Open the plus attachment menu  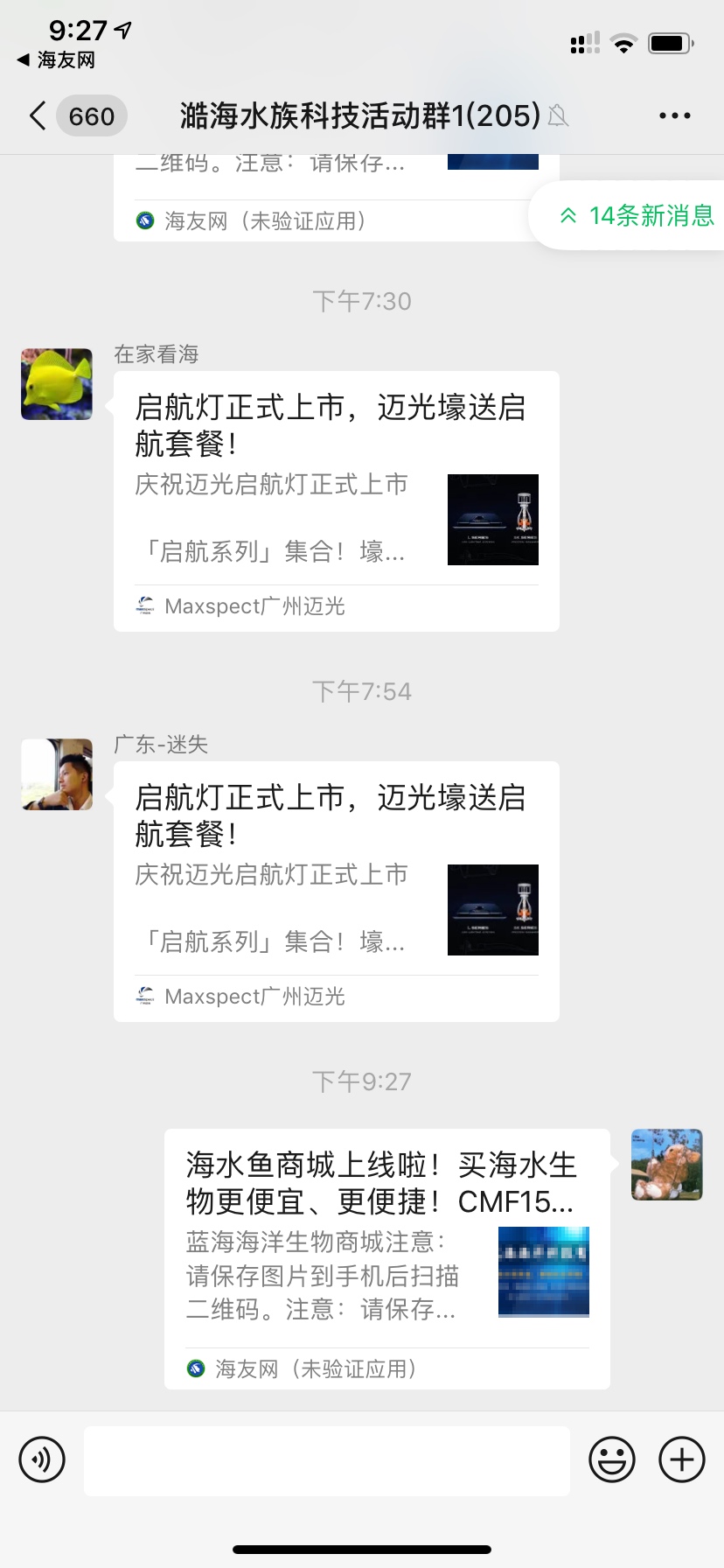(682, 1459)
